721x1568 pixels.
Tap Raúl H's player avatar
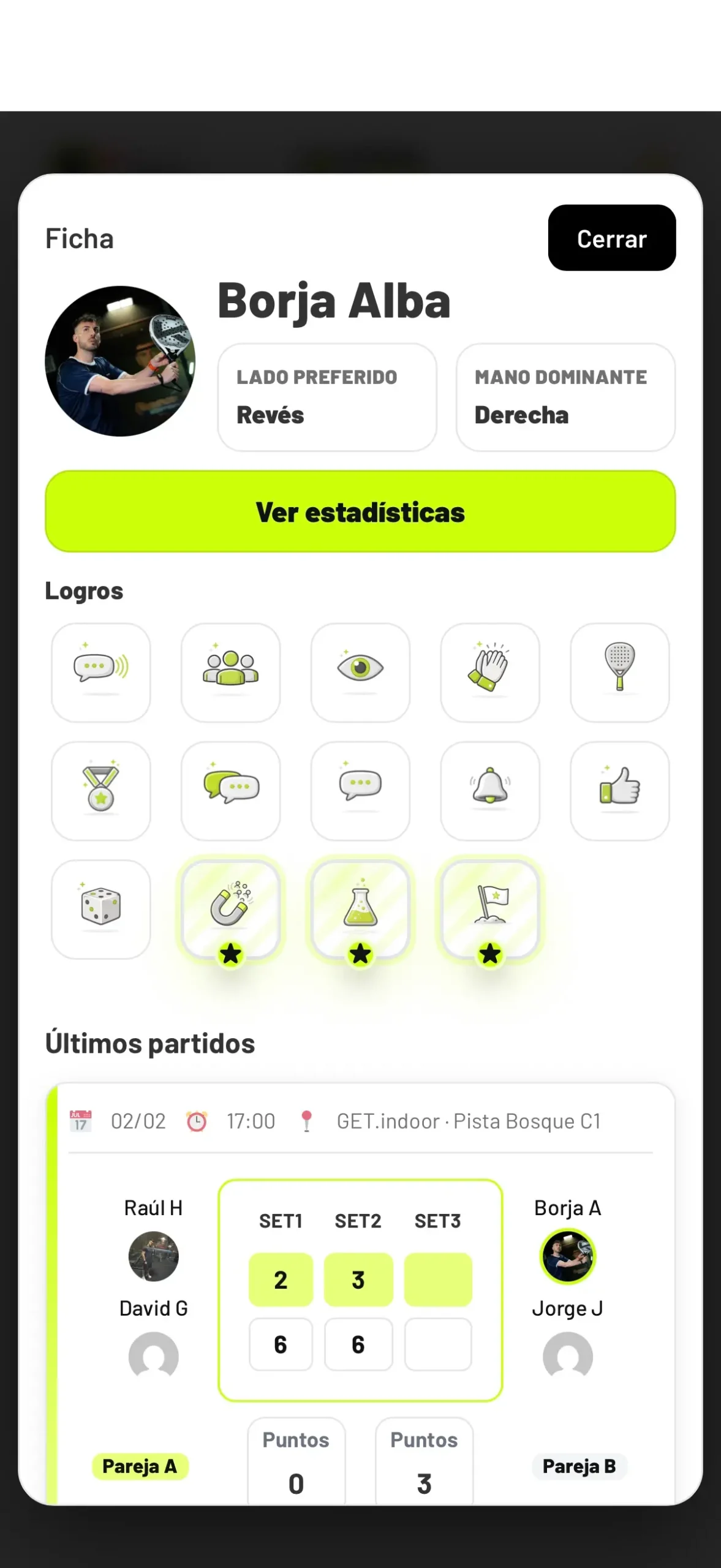(153, 1257)
